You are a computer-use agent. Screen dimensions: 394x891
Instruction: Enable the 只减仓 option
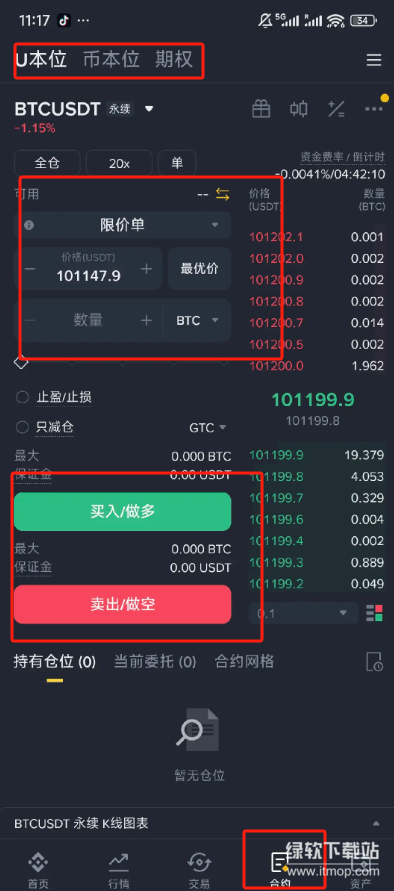(x=45, y=427)
